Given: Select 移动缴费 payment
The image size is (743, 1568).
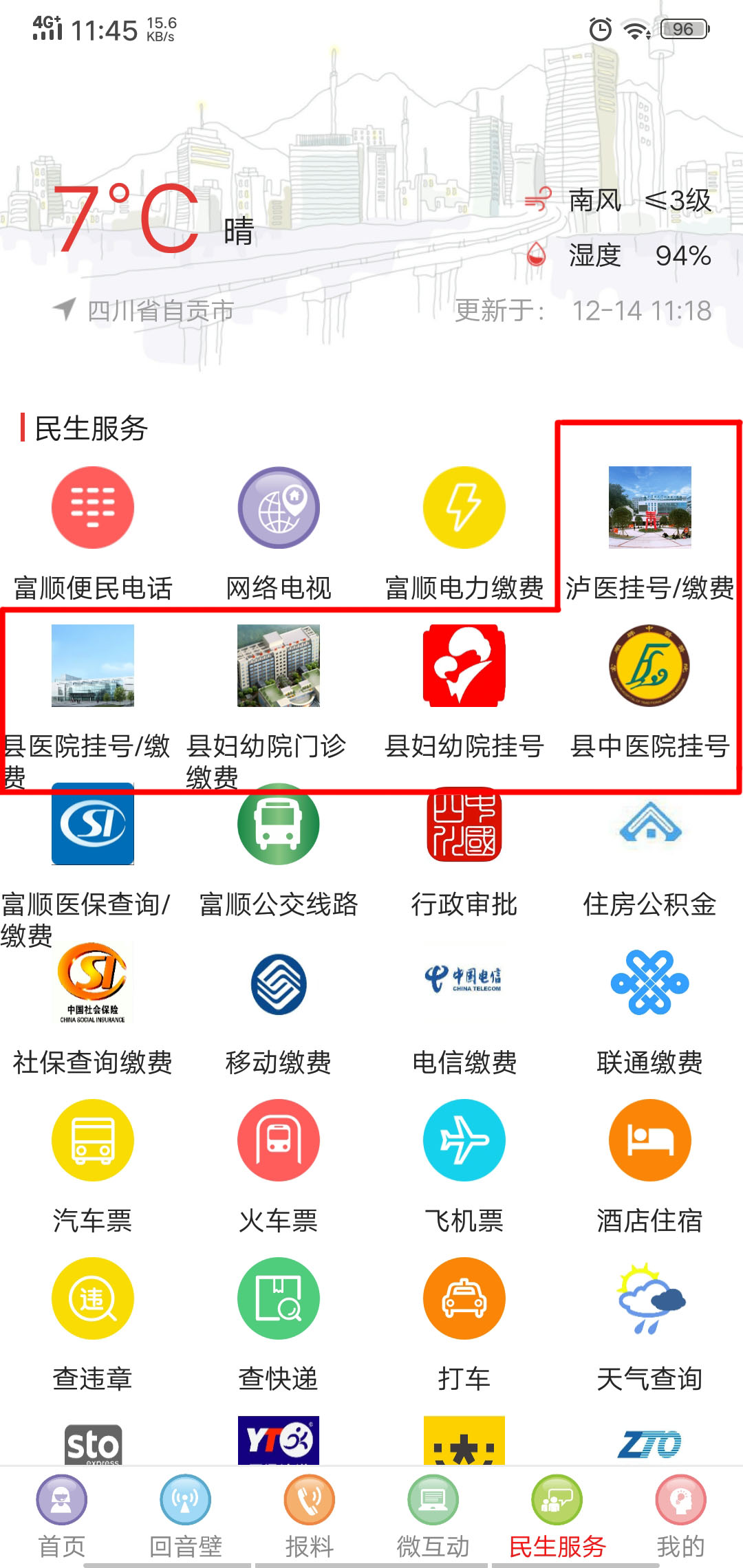Looking at the screenshot, I should click(279, 983).
